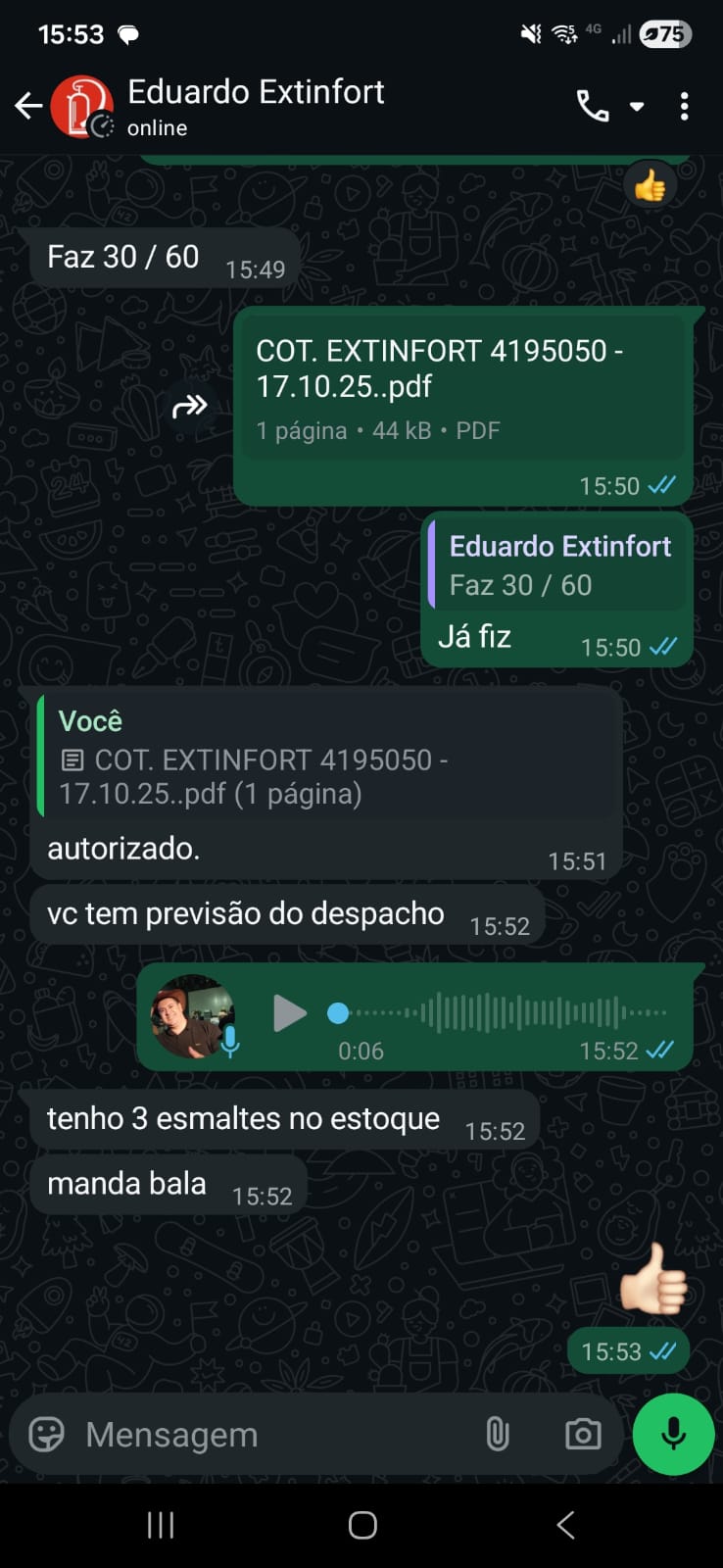The width and height of the screenshot is (723, 1568).
Task: Show recent apps from navigation bar
Action: (x=161, y=1525)
